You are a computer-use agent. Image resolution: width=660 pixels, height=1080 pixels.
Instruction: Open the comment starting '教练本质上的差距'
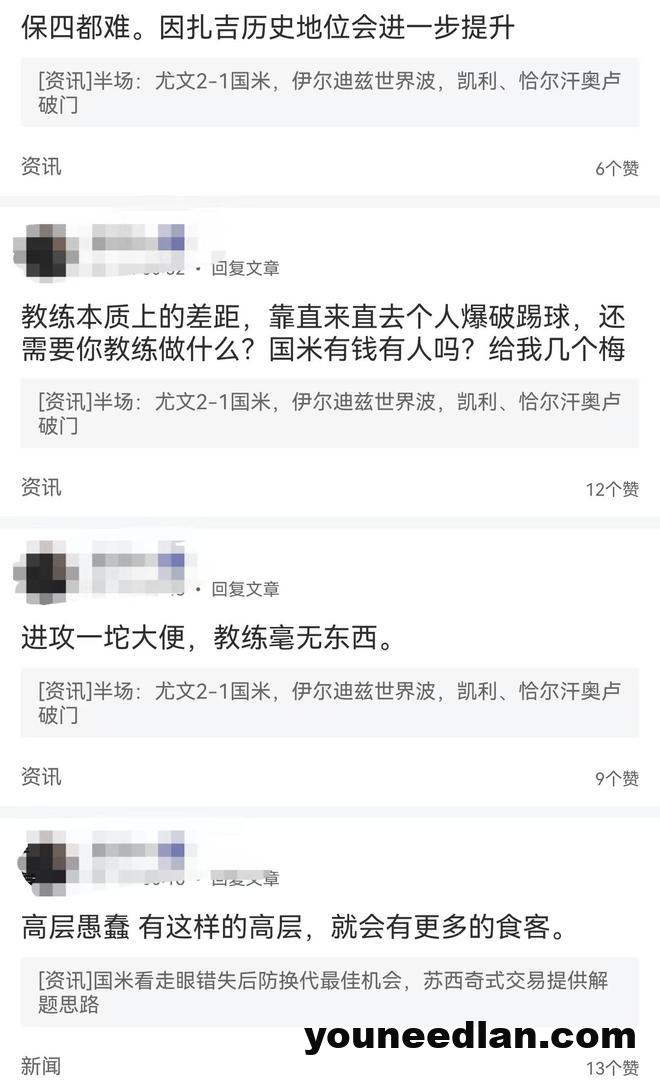click(322, 333)
